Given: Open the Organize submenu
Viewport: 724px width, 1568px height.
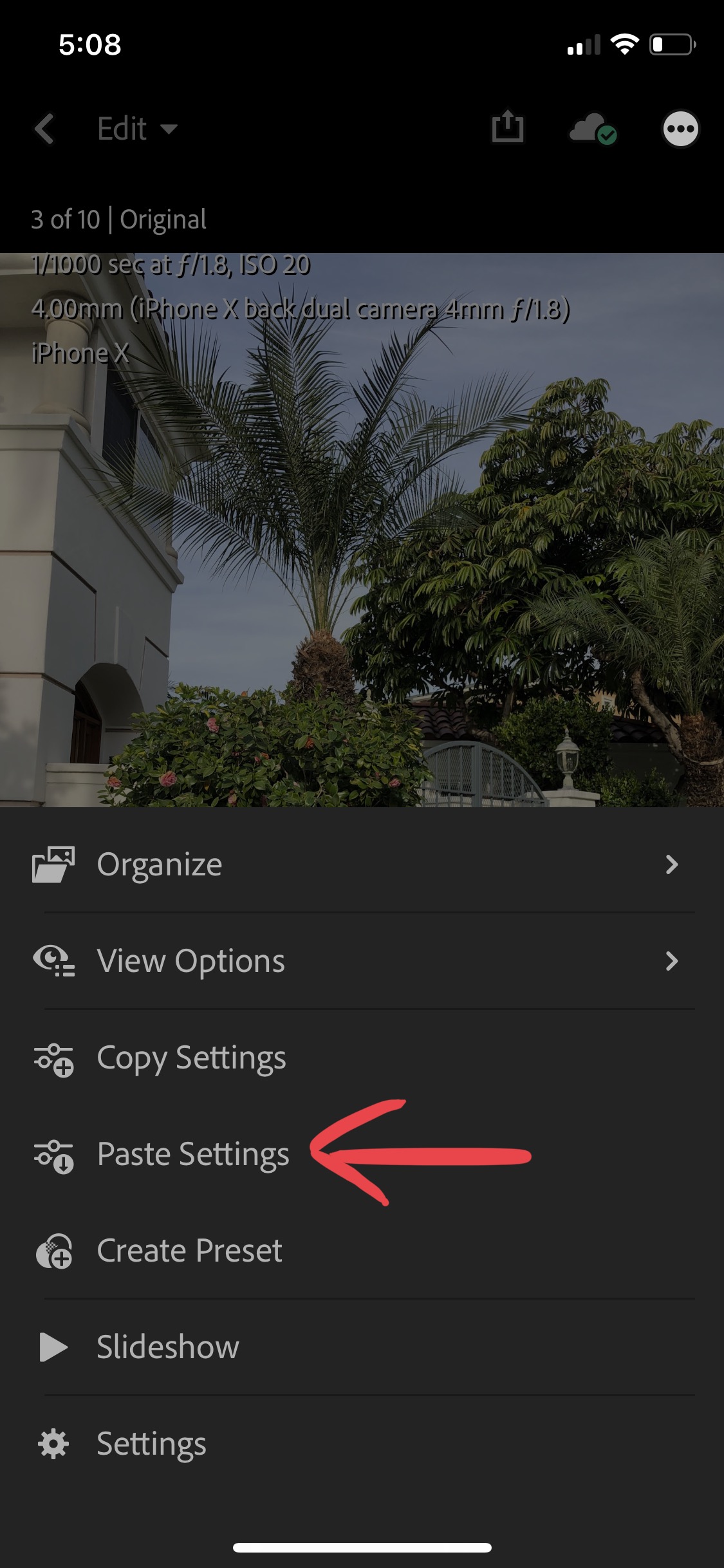Looking at the screenshot, I should click(362, 864).
